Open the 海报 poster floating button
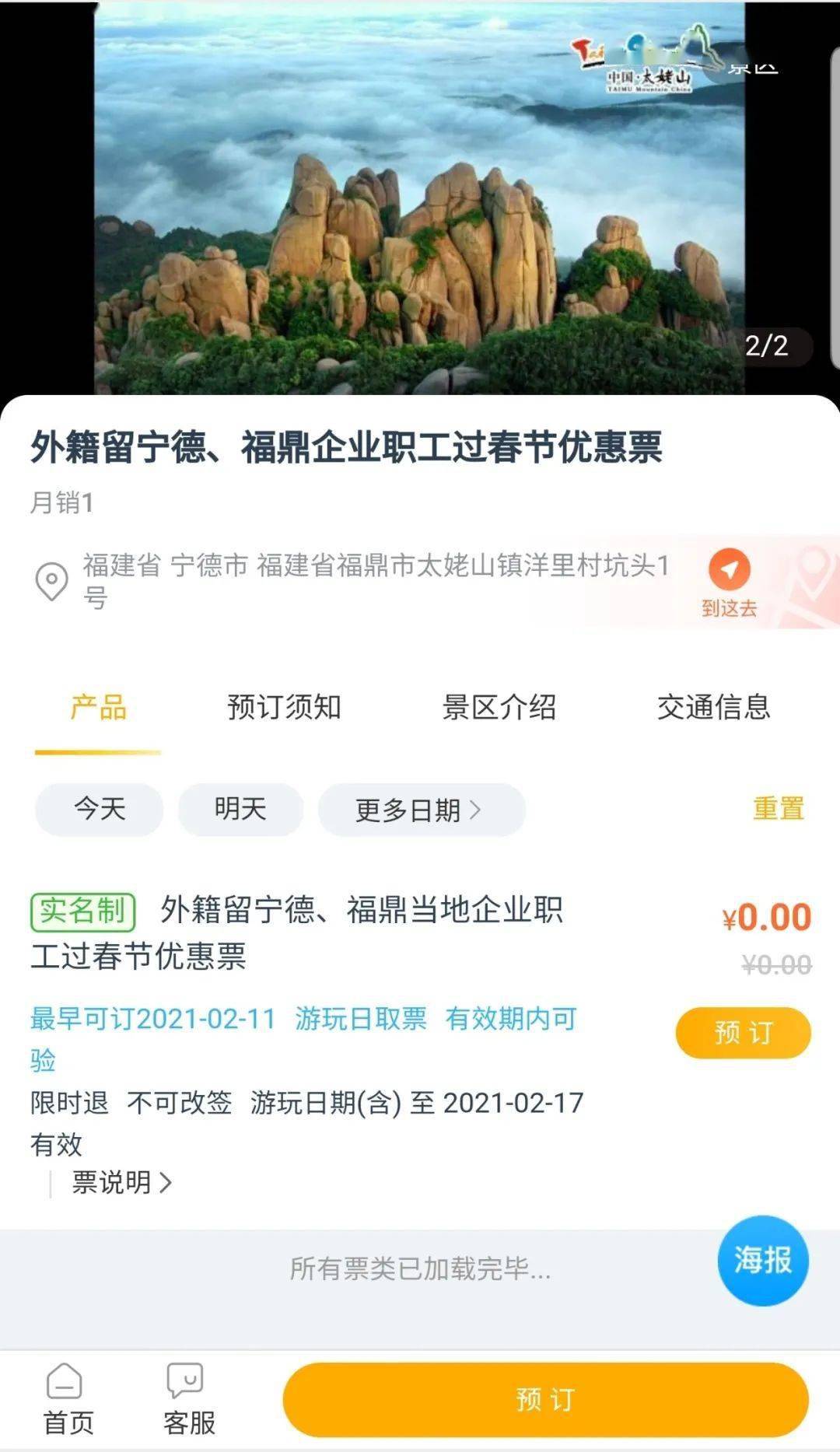Image resolution: width=840 pixels, height=1452 pixels. point(763,1260)
